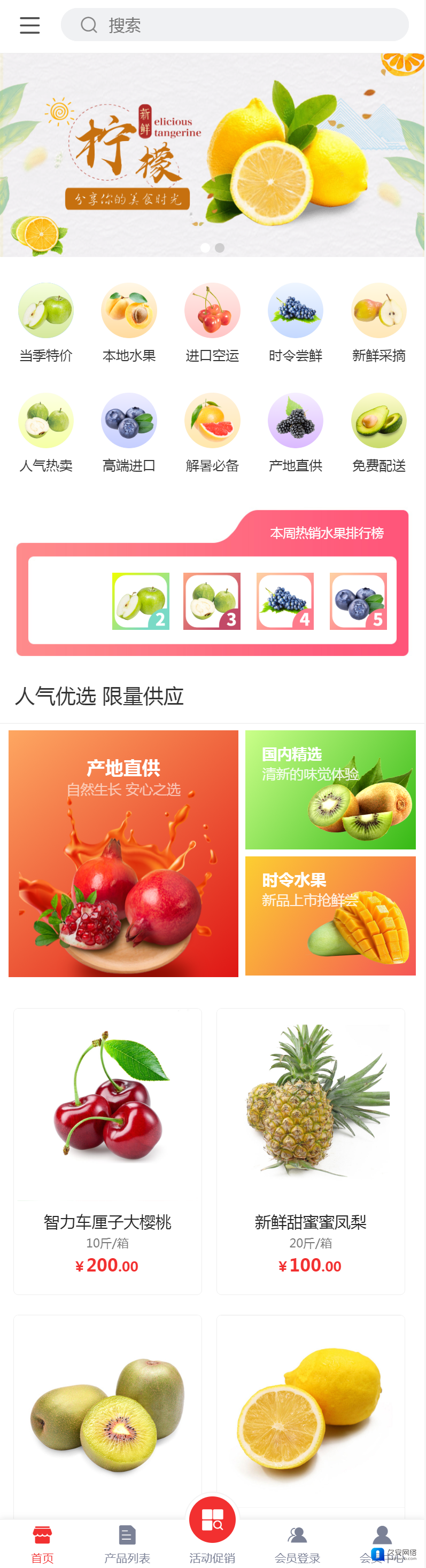This screenshot has width=426, height=1568.
Task: View the rank 2 apple in hot sales
Action: [x=141, y=602]
